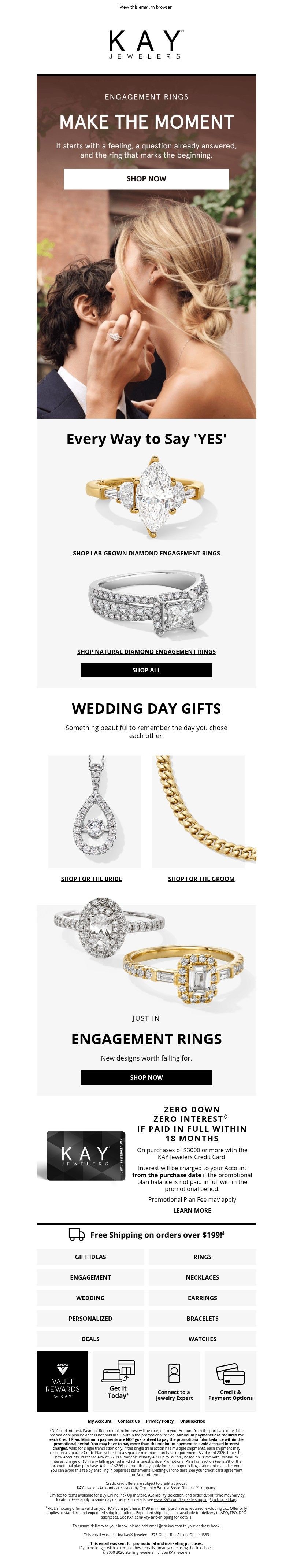
Task: Go to the Personalized category
Action: [x=90, y=1319]
